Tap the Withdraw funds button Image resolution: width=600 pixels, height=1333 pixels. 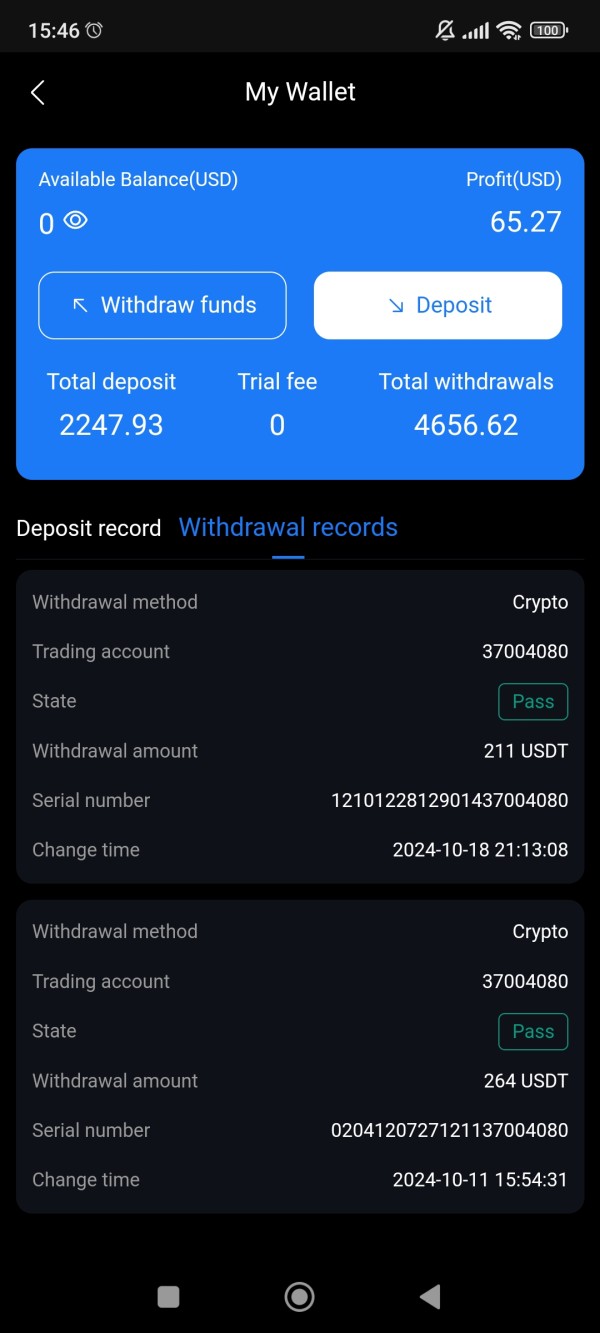(163, 305)
